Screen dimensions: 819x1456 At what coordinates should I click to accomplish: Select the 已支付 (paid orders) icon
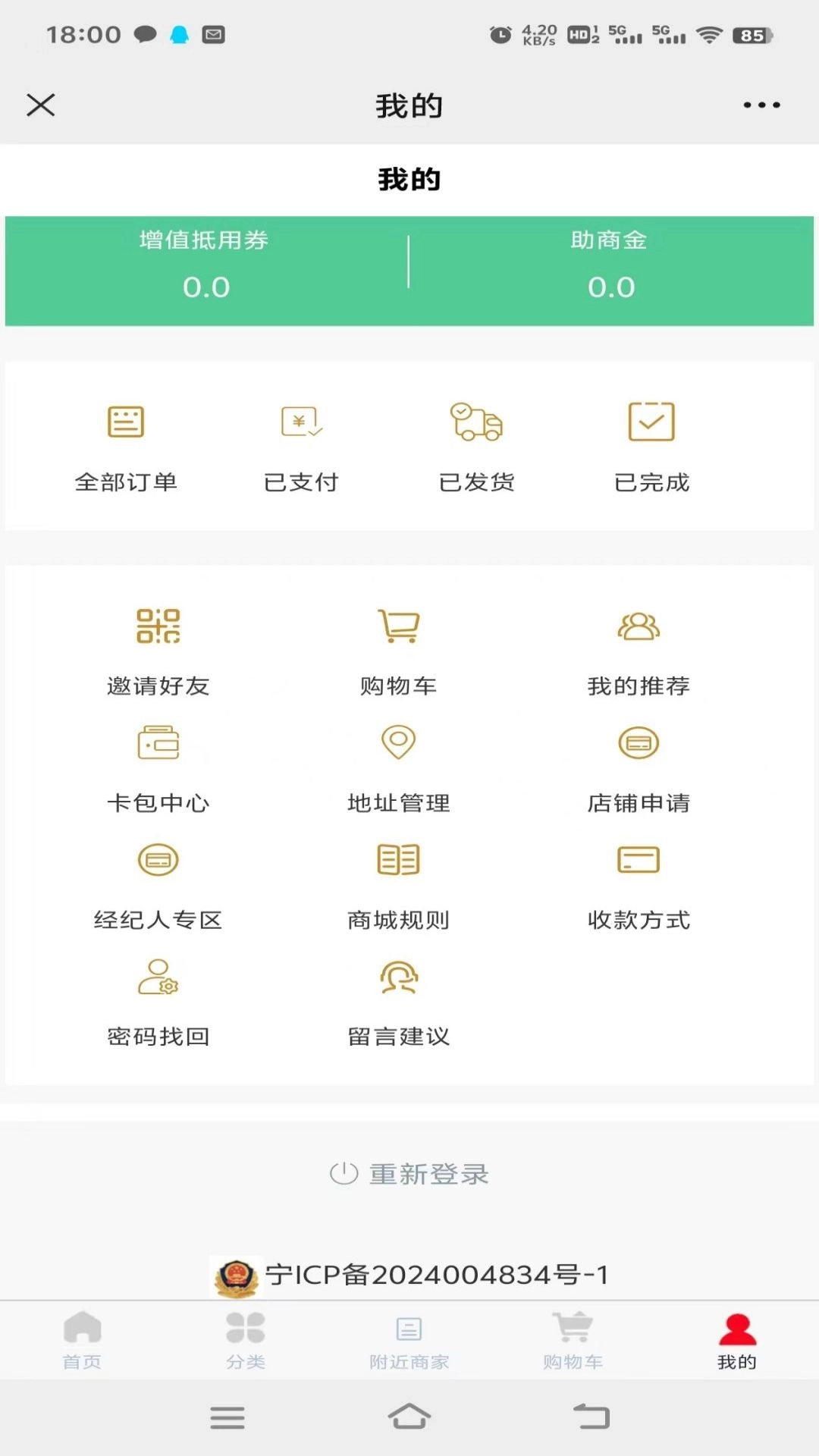click(300, 447)
